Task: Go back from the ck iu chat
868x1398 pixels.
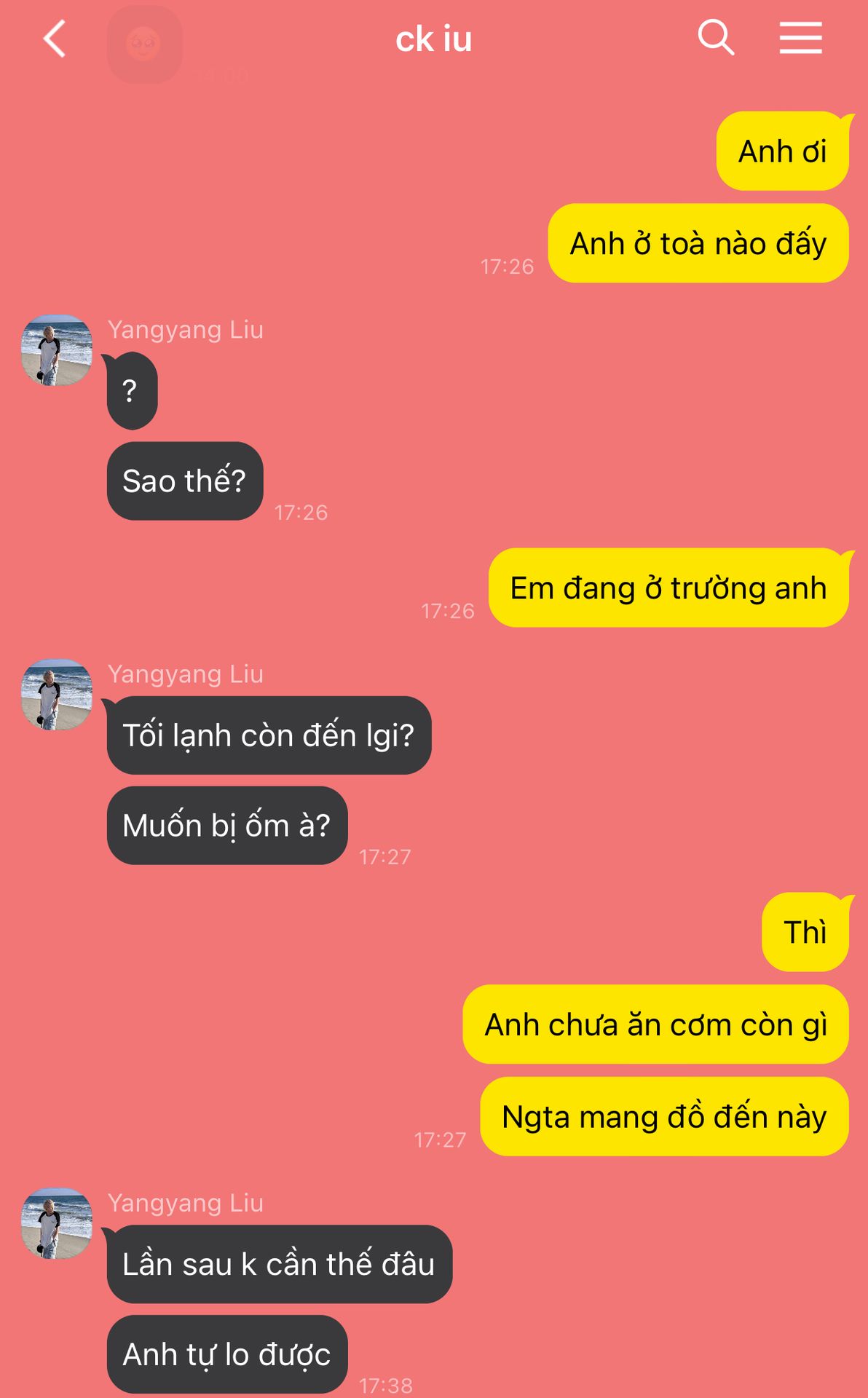Action: (x=55, y=39)
